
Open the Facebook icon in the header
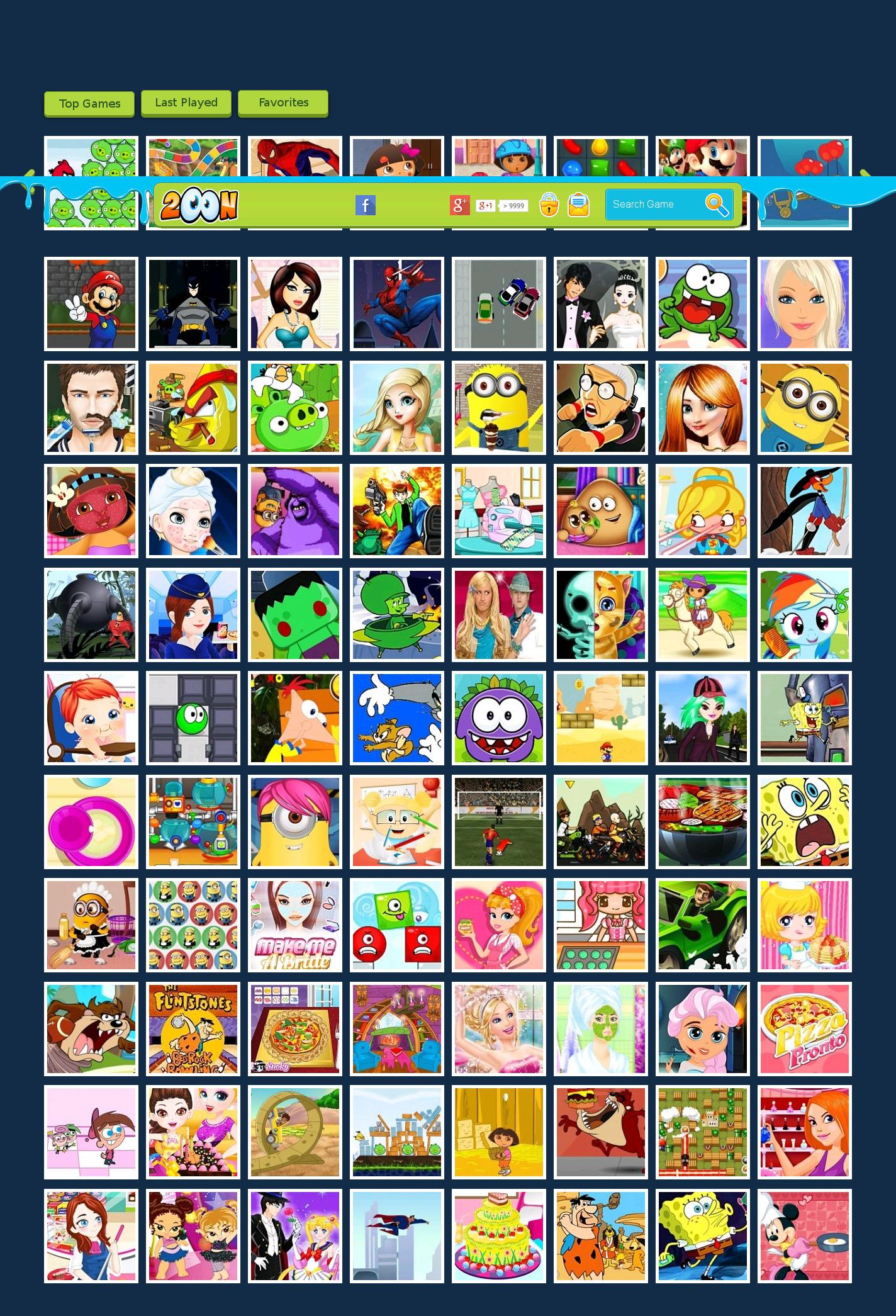[x=366, y=205]
